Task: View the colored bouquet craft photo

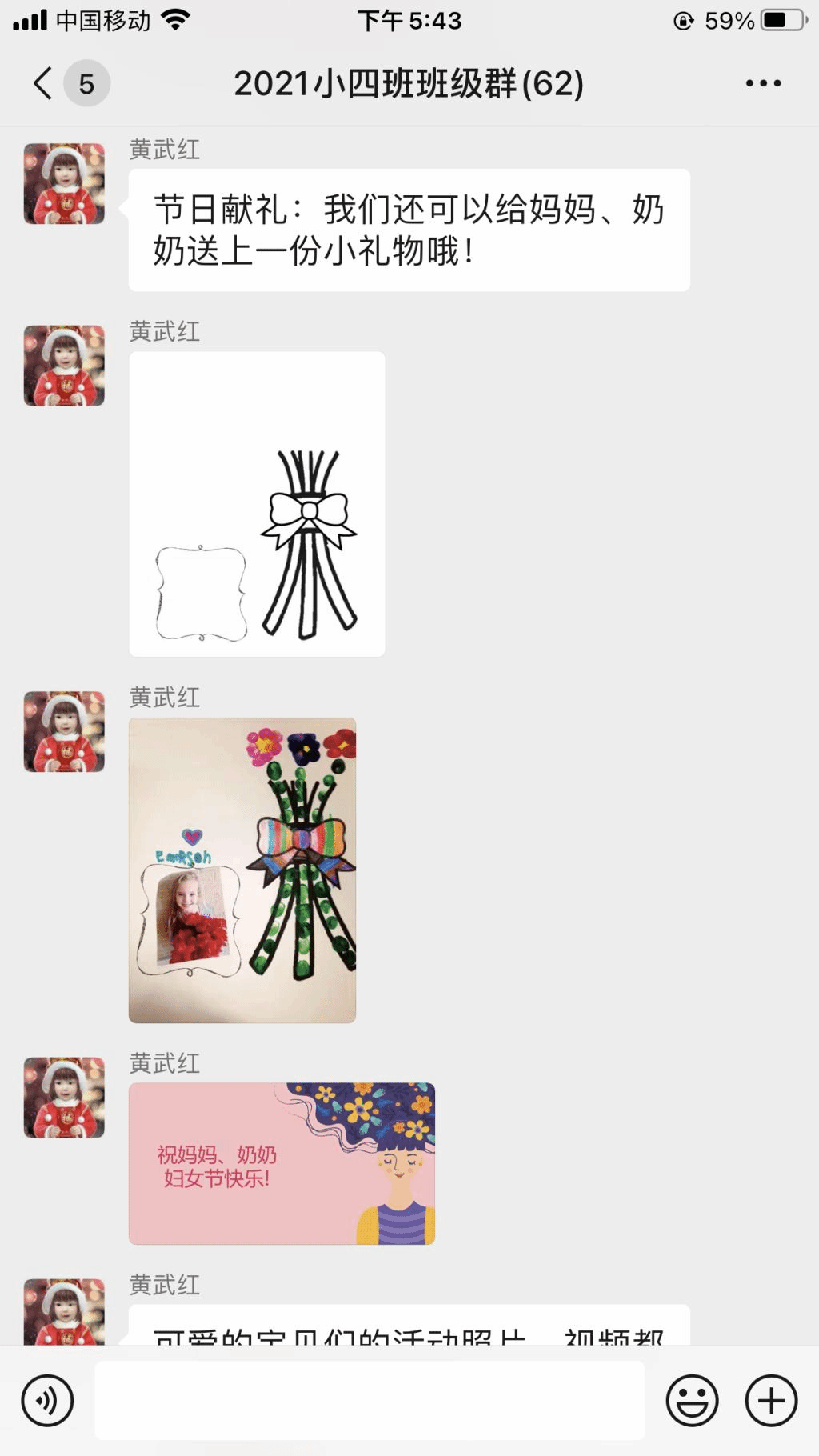Action: click(242, 870)
